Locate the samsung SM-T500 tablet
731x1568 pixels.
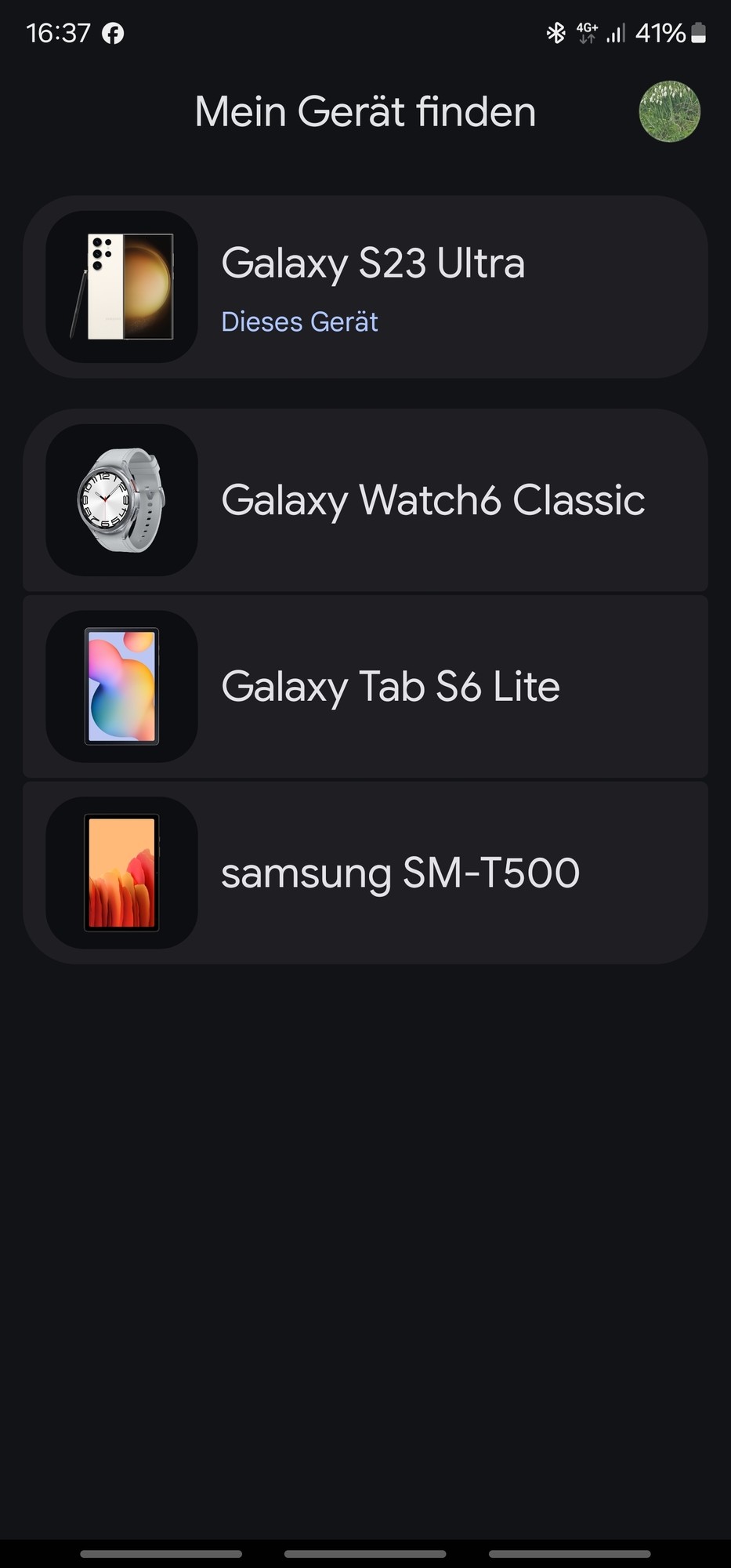coord(365,873)
